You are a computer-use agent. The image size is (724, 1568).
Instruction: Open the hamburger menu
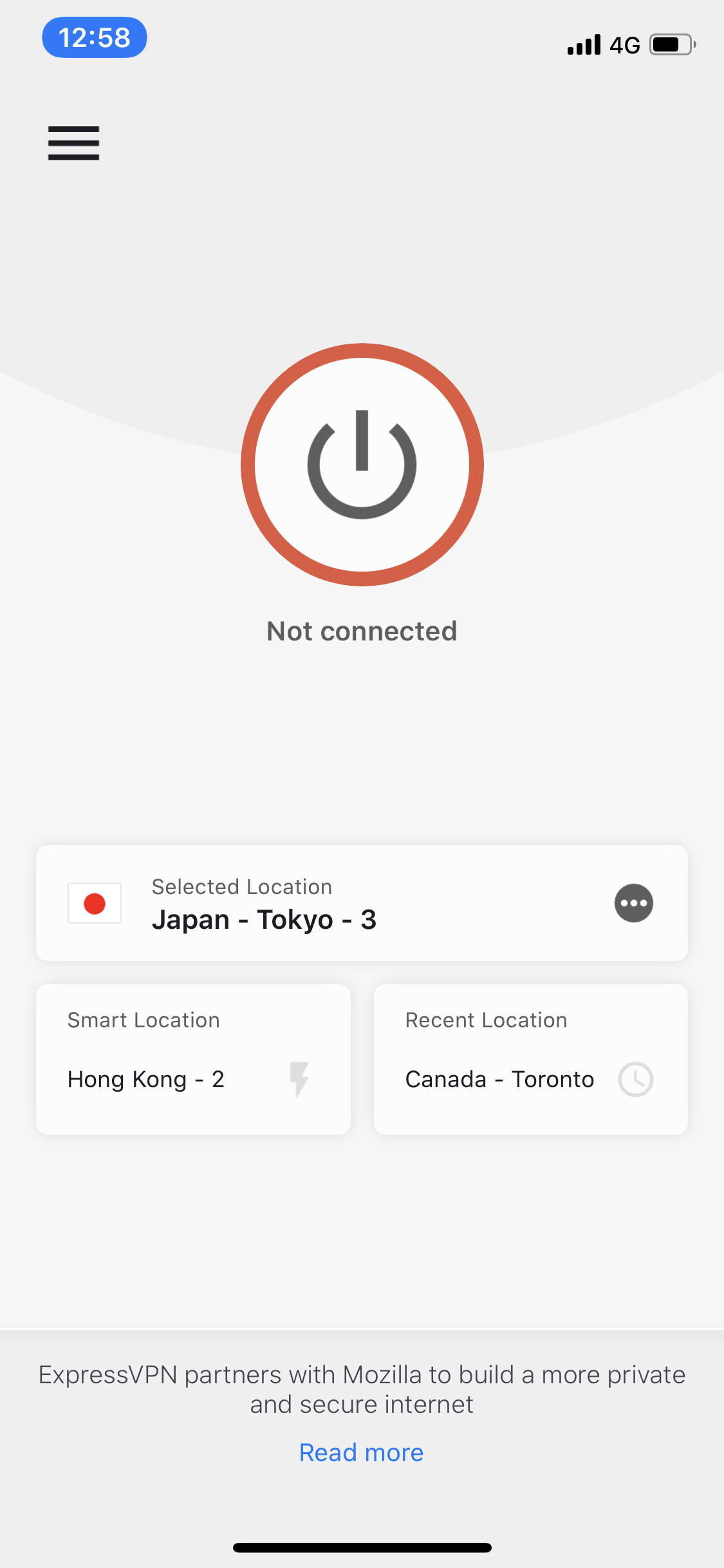click(x=73, y=143)
